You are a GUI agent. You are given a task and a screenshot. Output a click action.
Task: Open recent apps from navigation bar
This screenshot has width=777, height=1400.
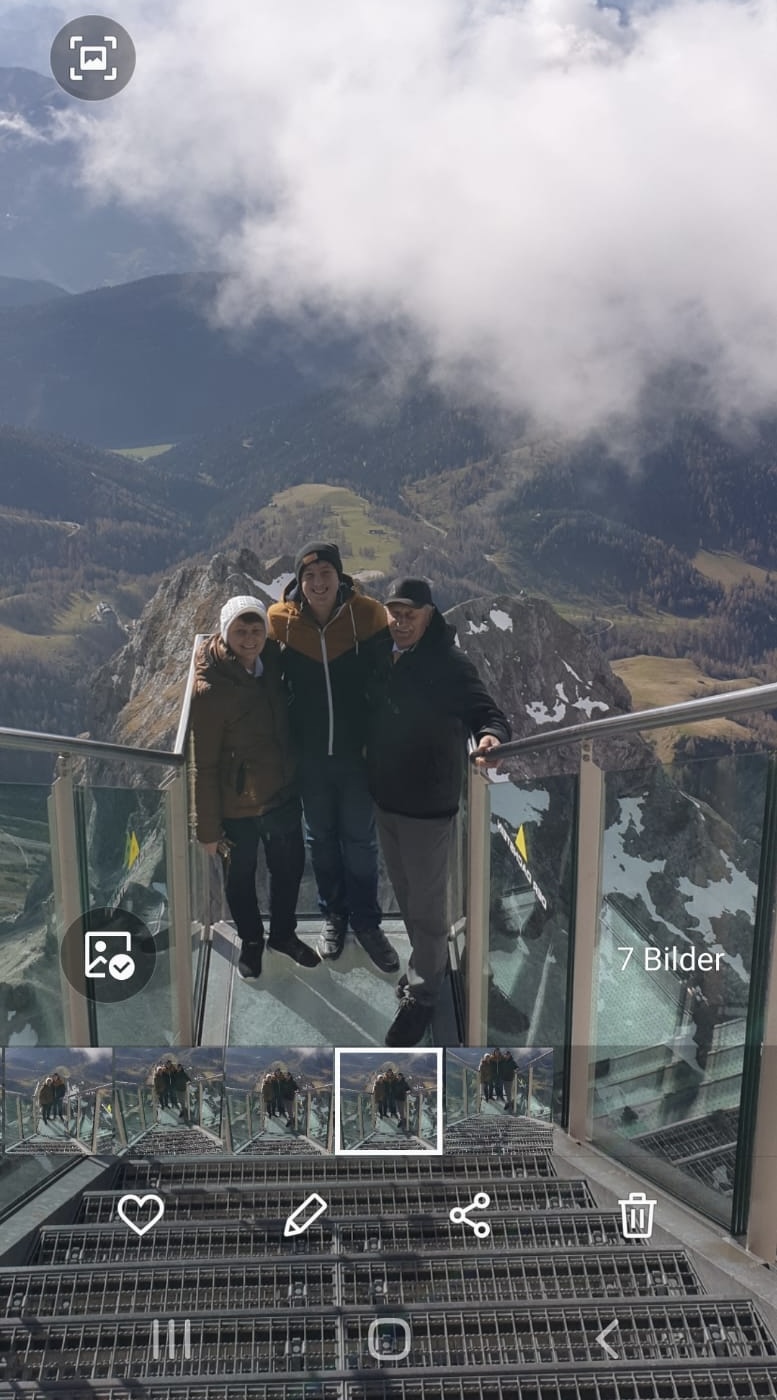(171, 1339)
